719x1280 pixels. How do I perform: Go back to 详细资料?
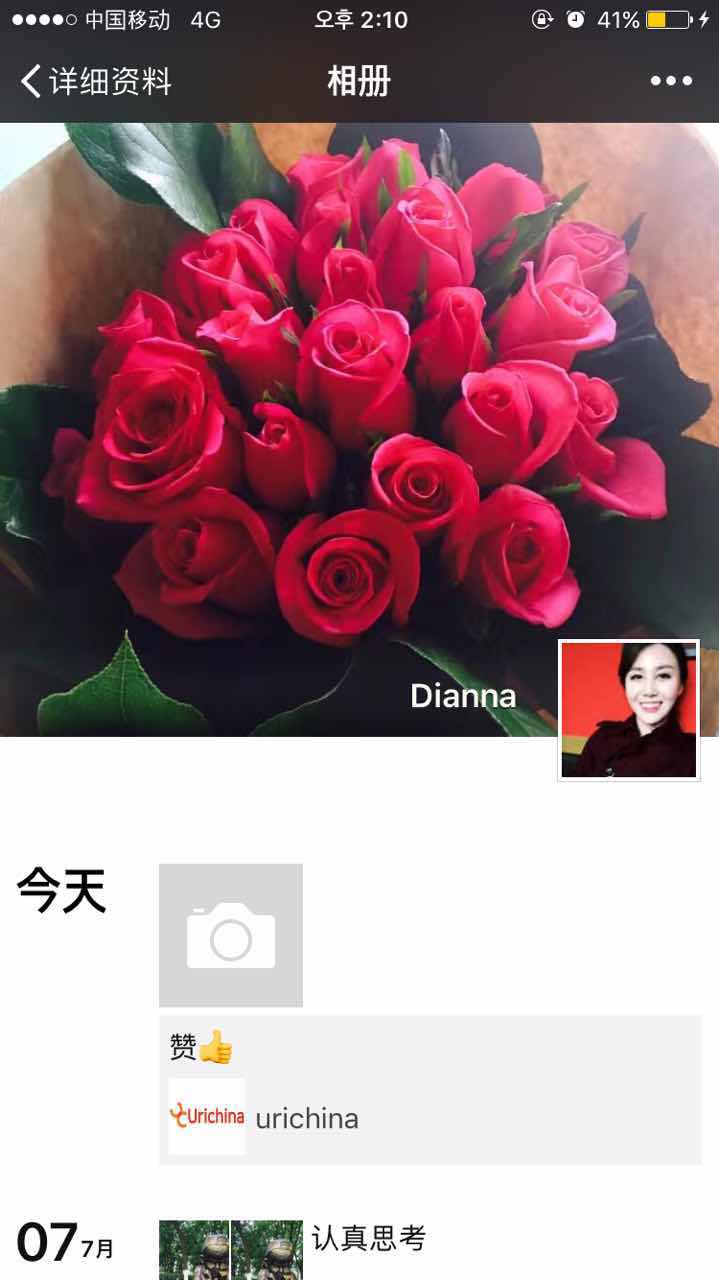click(97, 81)
